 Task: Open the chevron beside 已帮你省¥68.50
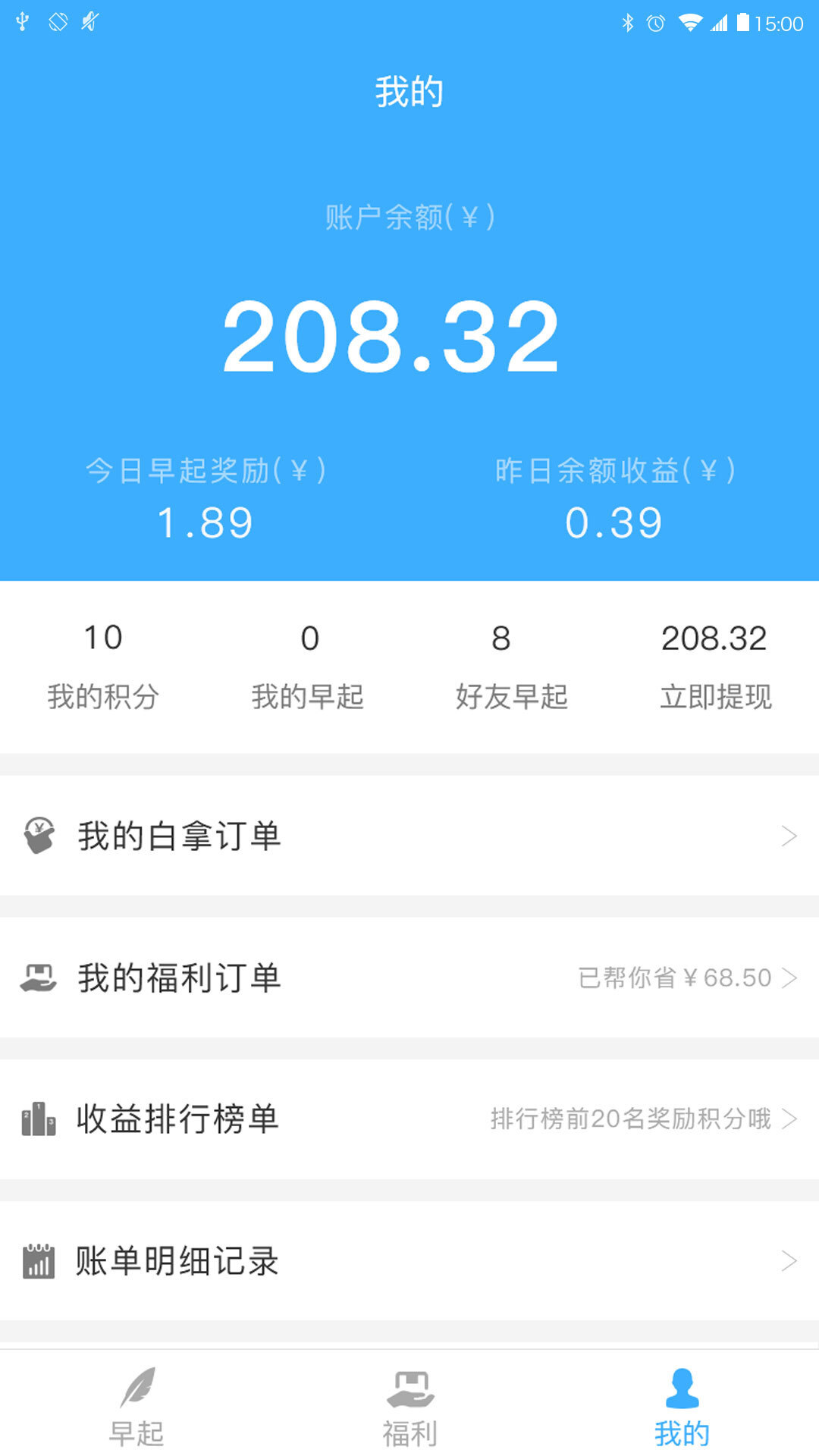pyautogui.click(x=789, y=978)
